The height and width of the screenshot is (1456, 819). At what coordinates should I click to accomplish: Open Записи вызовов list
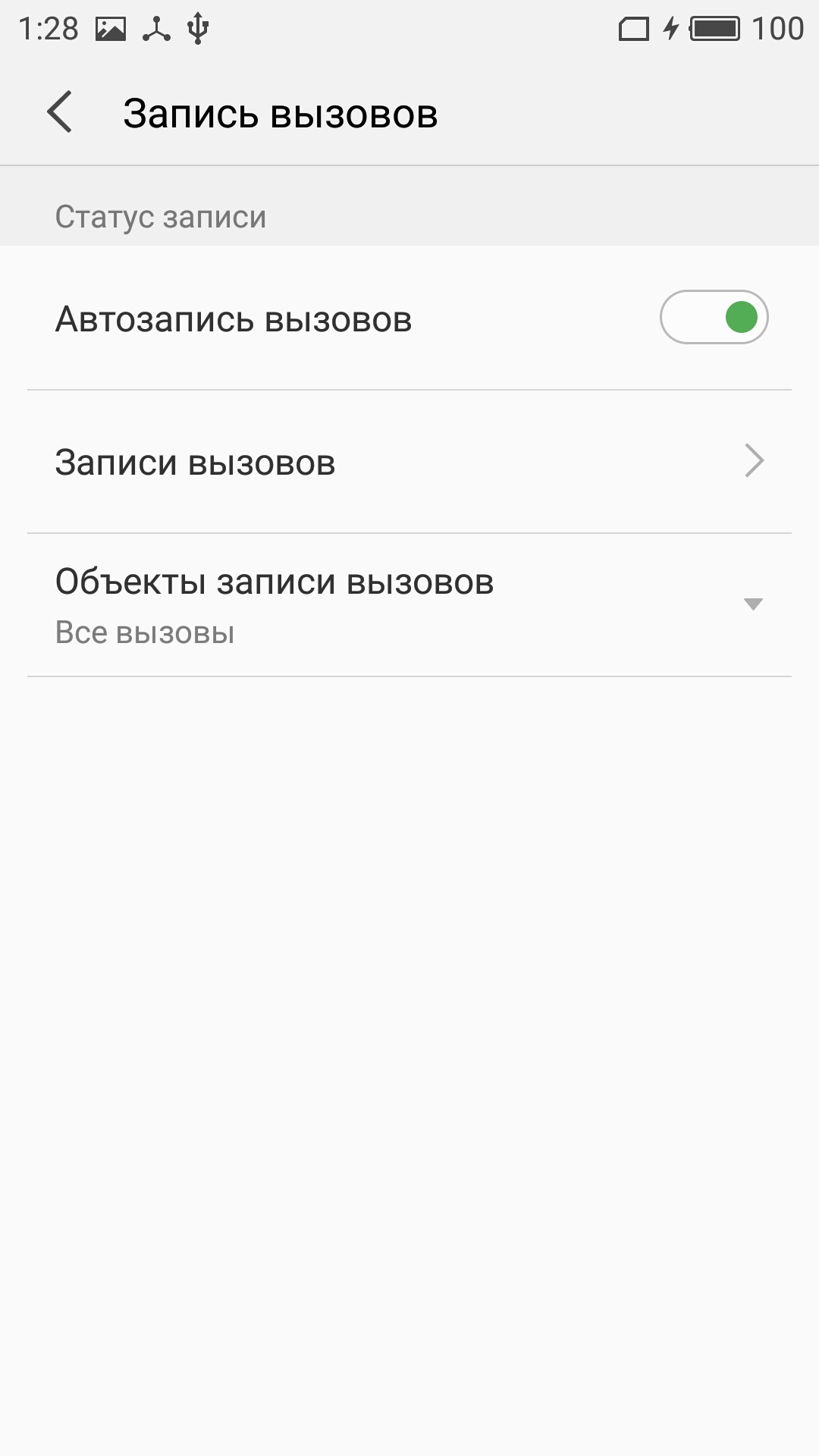click(x=409, y=462)
